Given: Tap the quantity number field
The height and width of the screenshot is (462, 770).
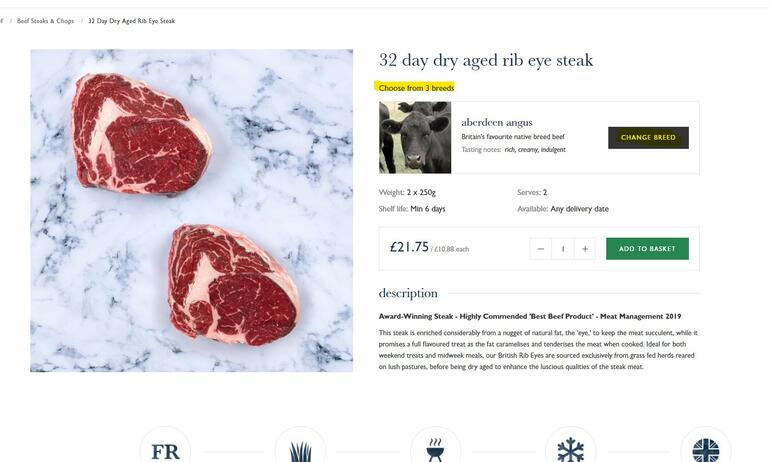Looking at the screenshot, I should click(563, 248).
